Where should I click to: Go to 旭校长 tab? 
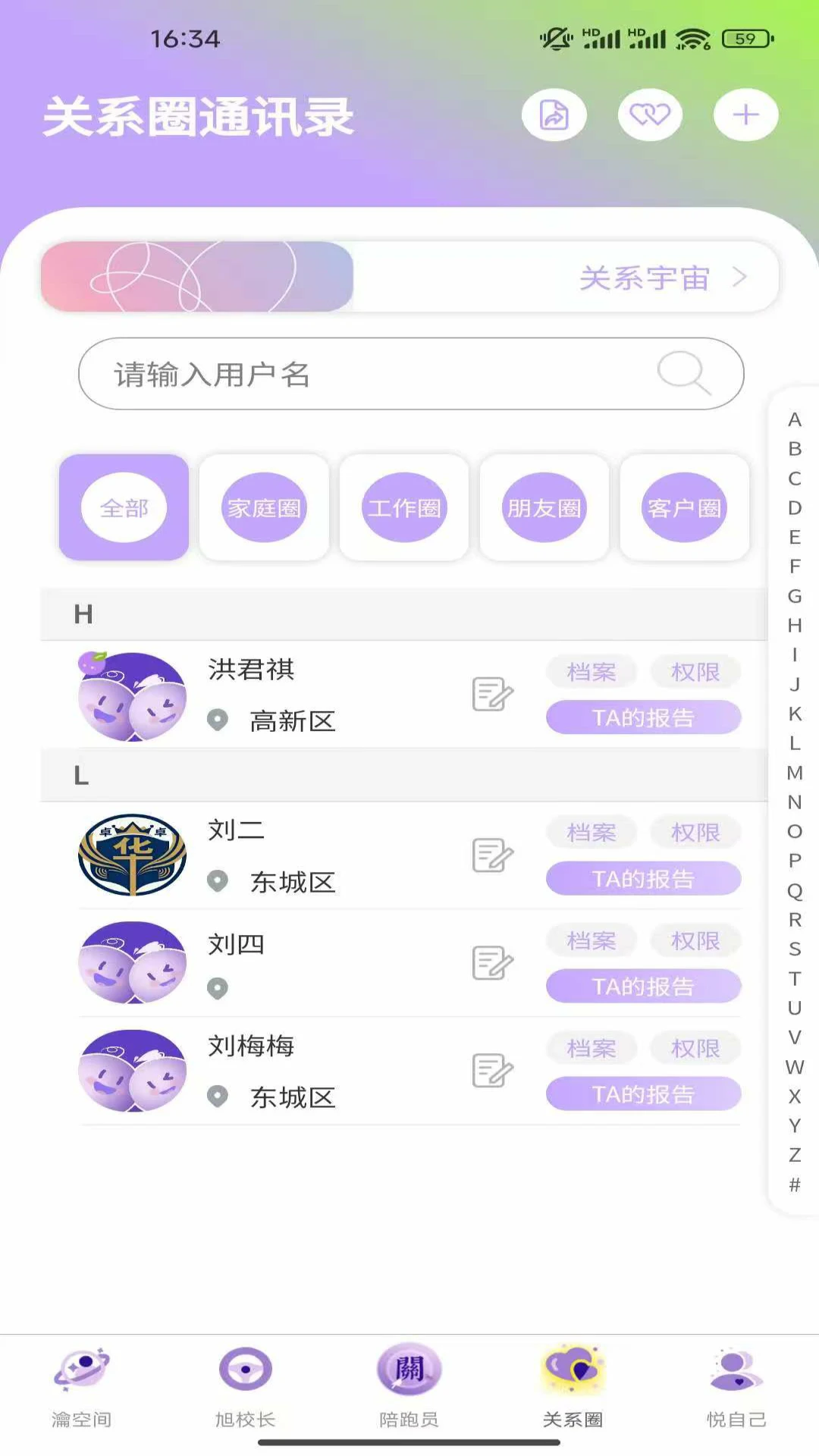click(245, 1388)
